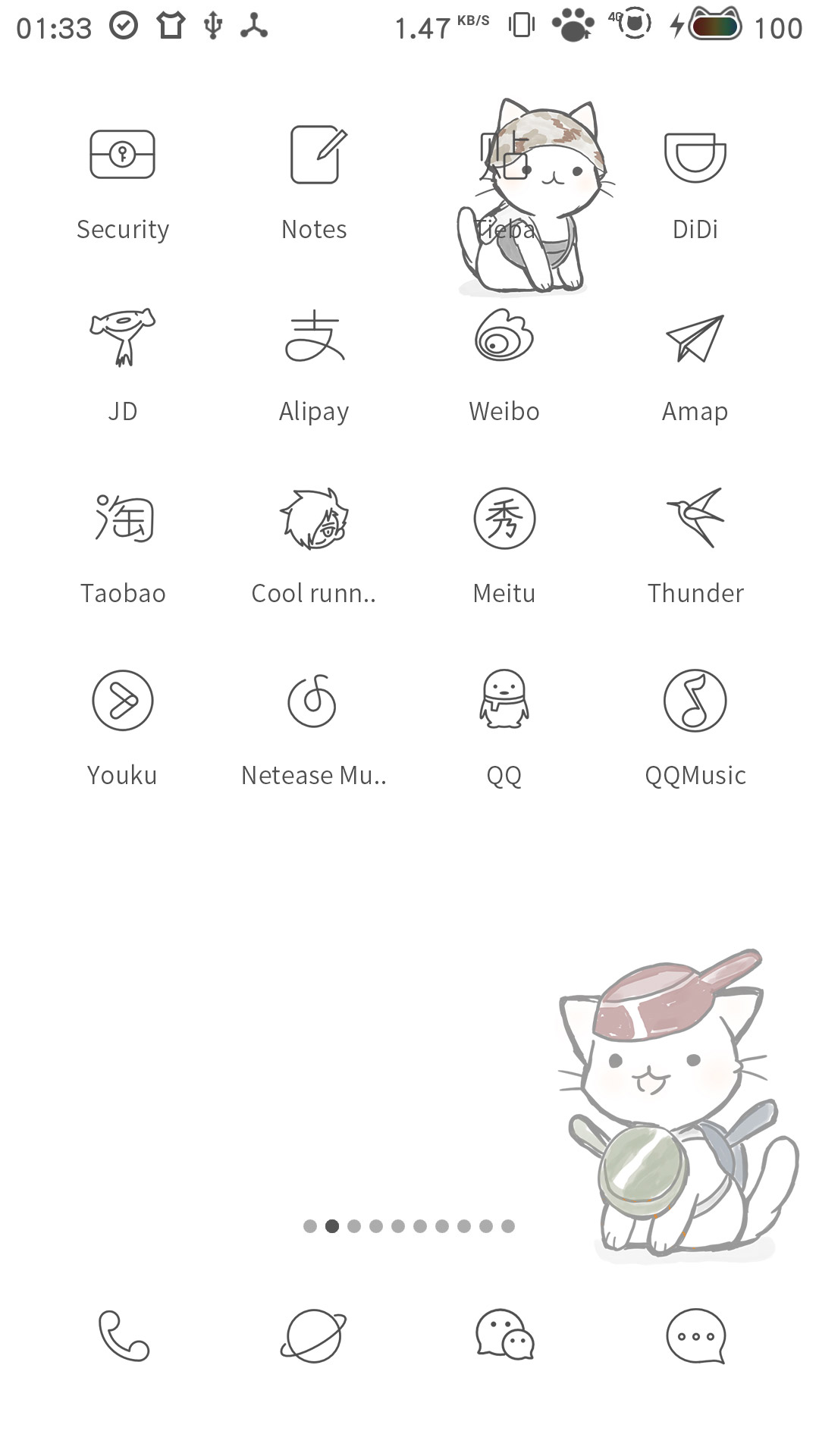Launch Alipay
819x1456 pixels.
click(x=315, y=337)
